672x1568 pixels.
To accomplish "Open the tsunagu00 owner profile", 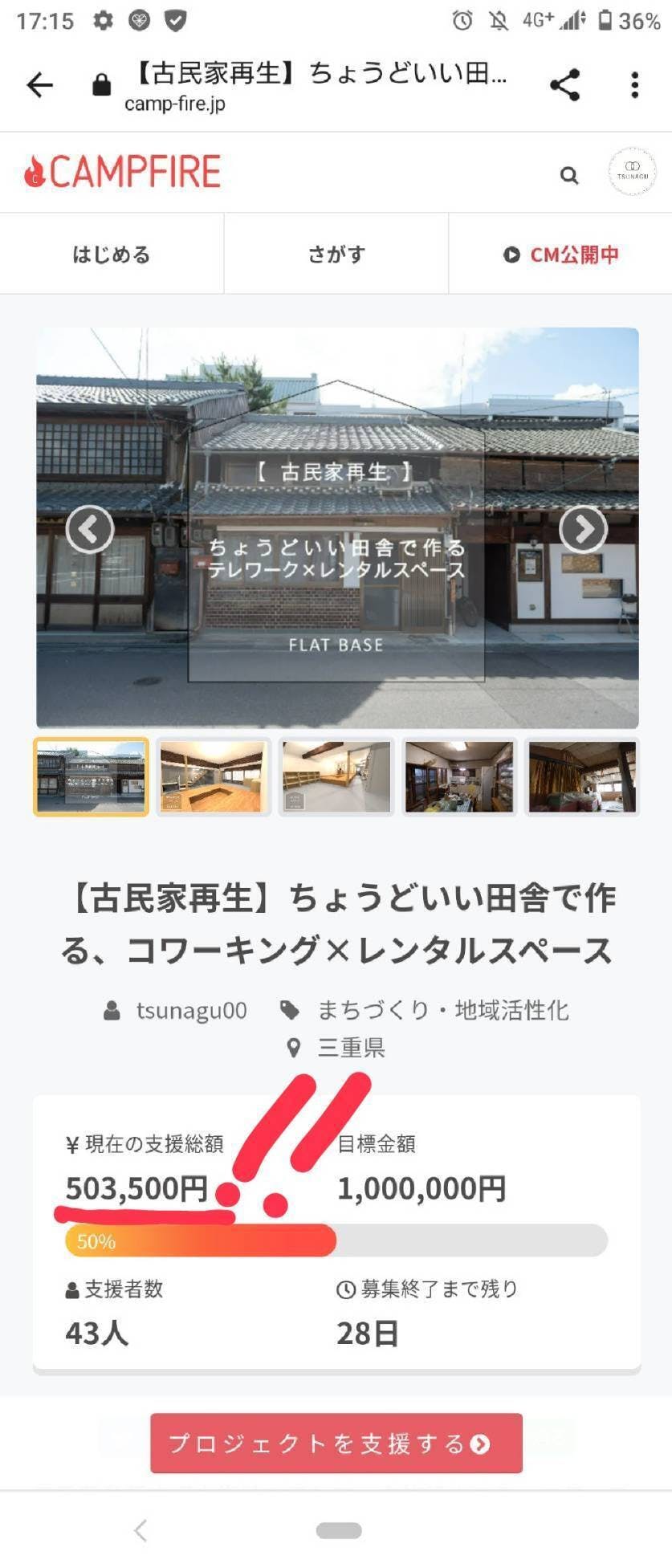I will (x=191, y=1010).
